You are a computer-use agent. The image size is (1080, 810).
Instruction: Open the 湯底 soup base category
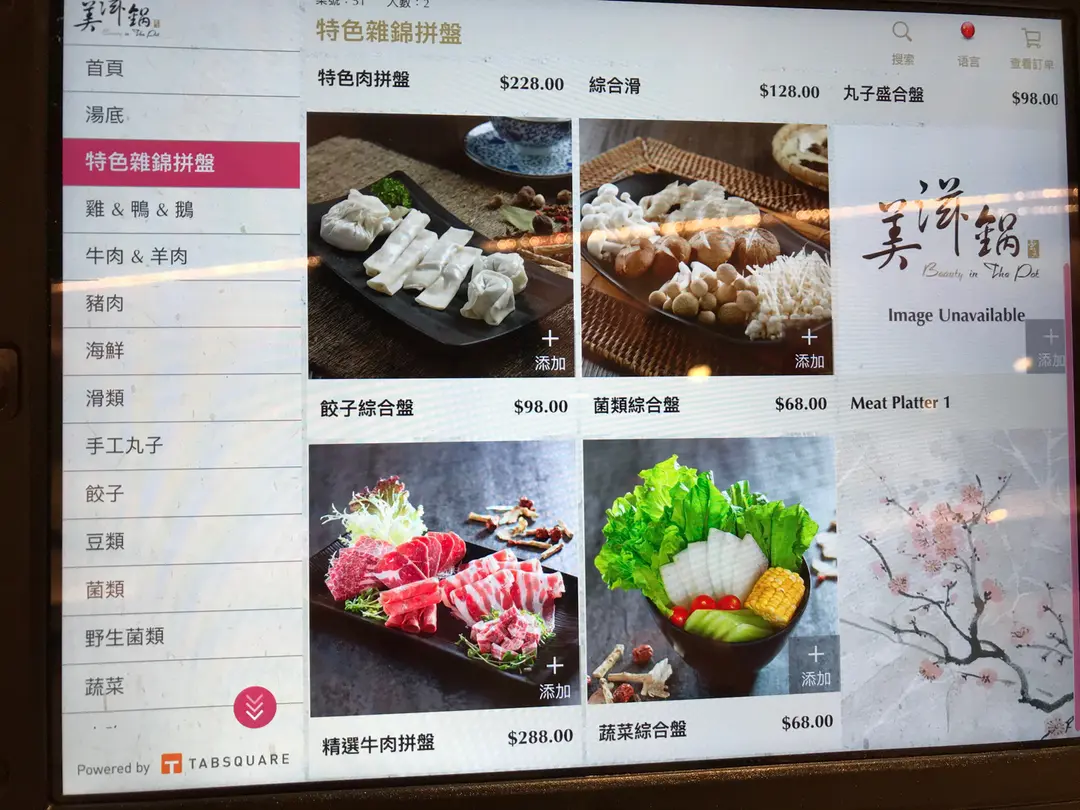pyautogui.click(x=180, y=115)
